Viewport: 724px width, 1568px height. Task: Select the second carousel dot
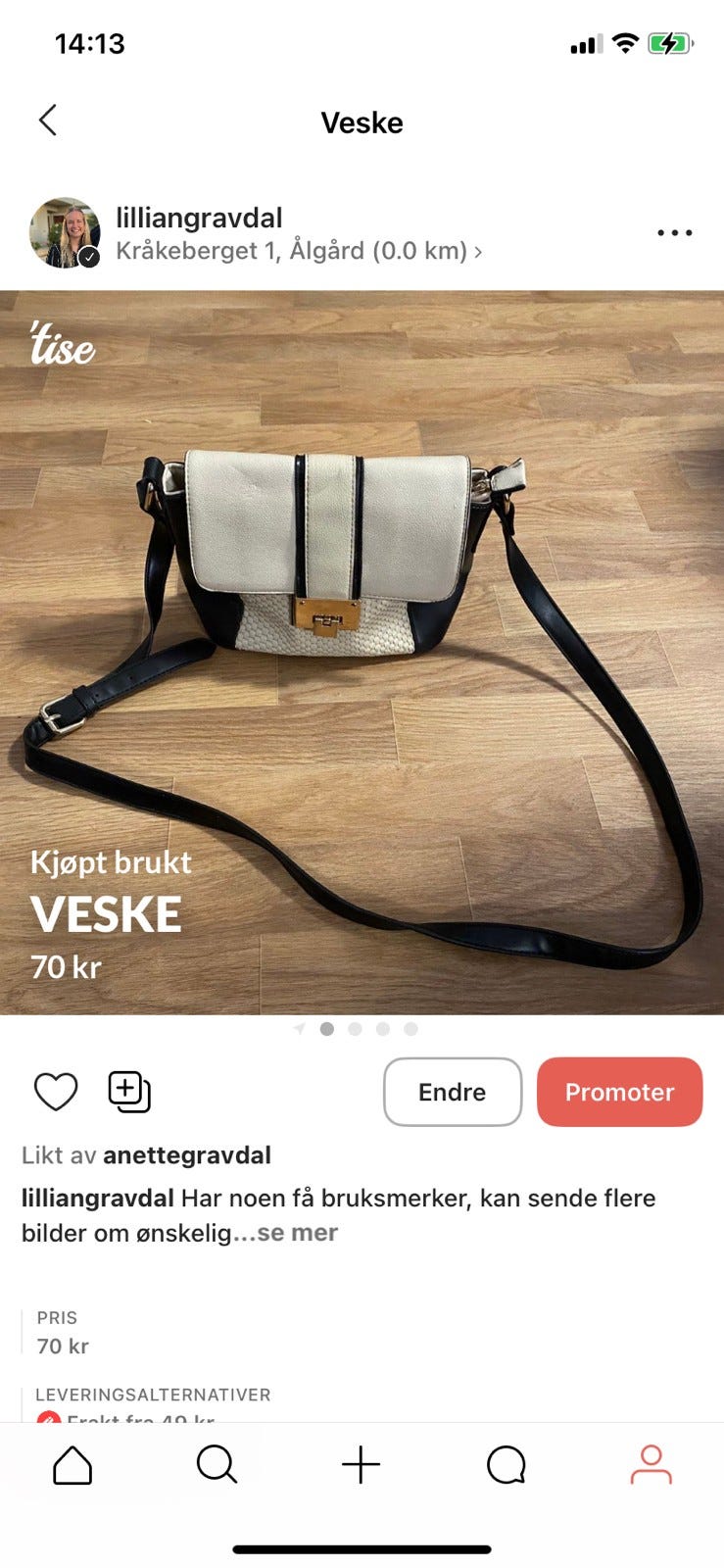(x=354, y=1029)
